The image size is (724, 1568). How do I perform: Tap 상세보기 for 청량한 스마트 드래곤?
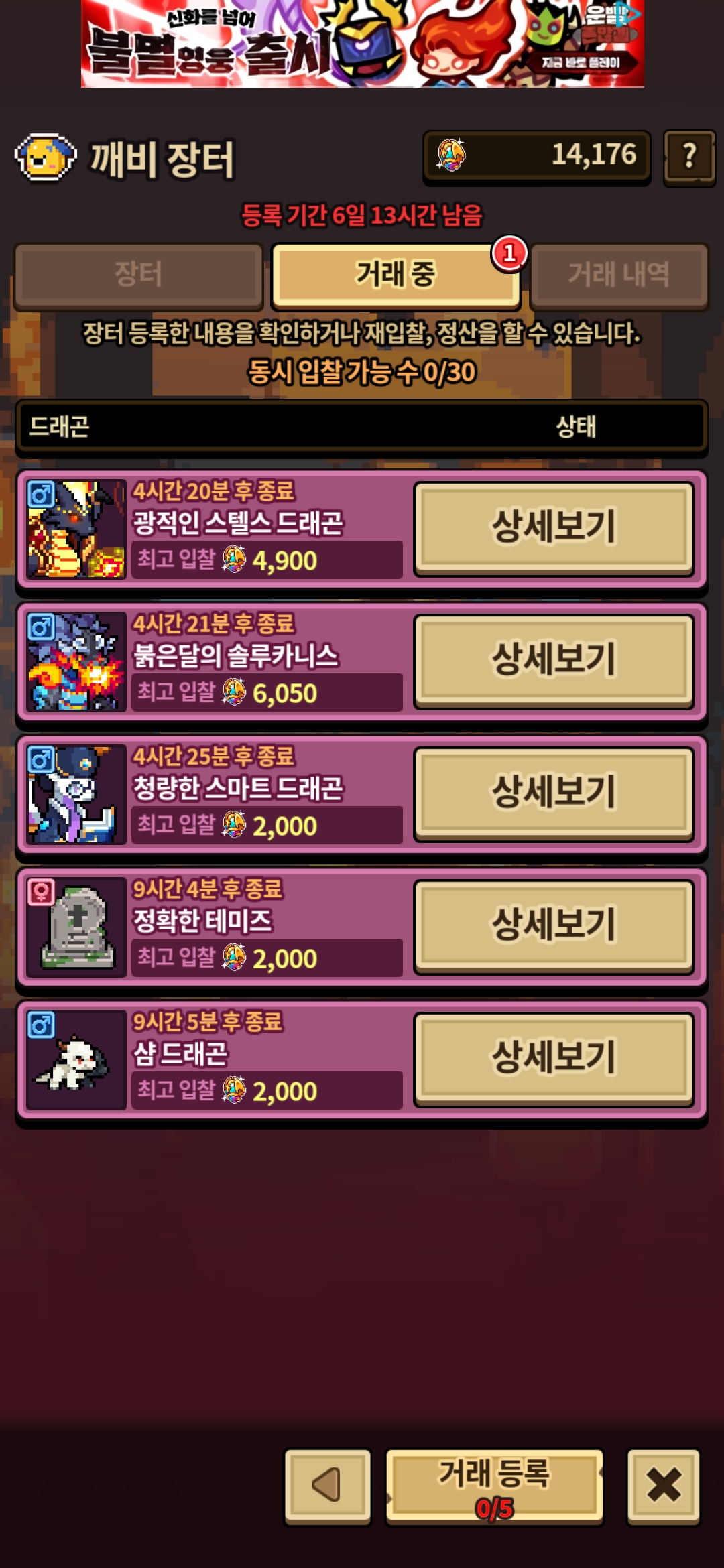tap(554, 793)
